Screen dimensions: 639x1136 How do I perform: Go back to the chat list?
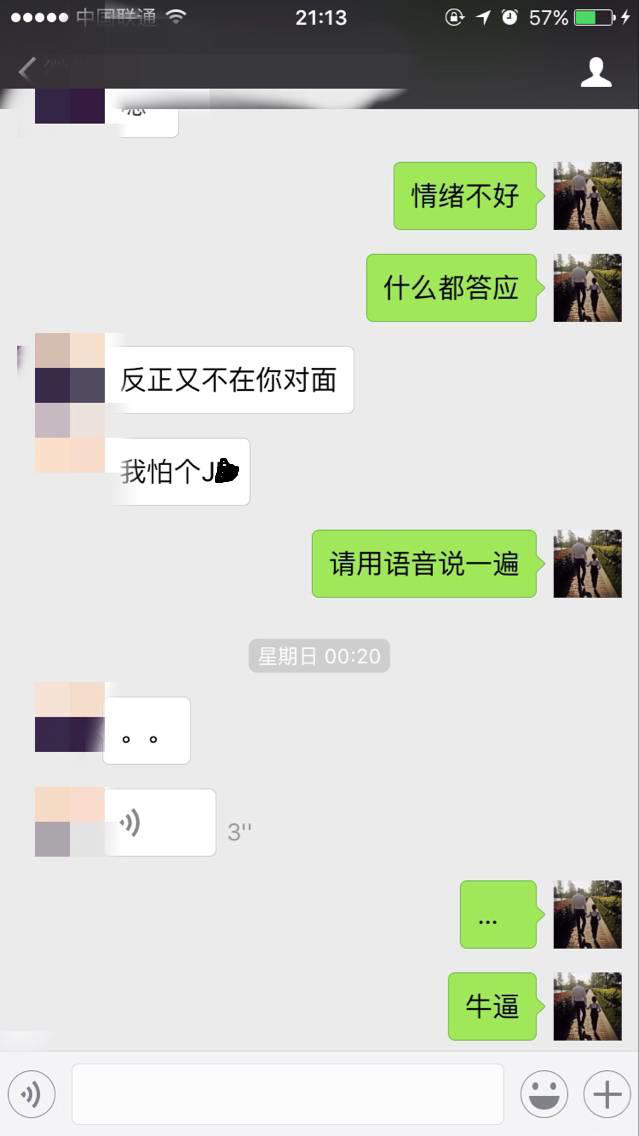click(x=27, y=70)
